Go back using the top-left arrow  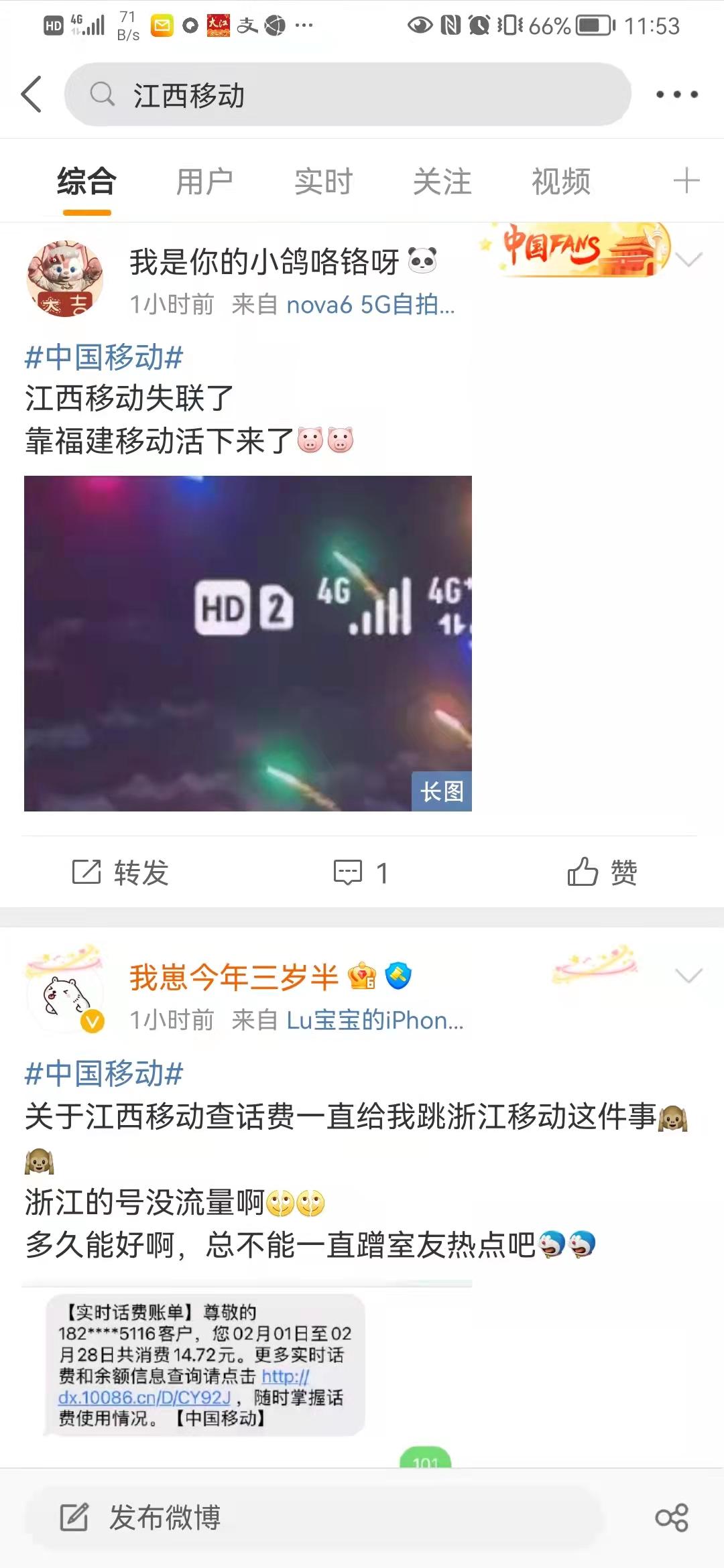pyautogui.click(x=32, y=94)
